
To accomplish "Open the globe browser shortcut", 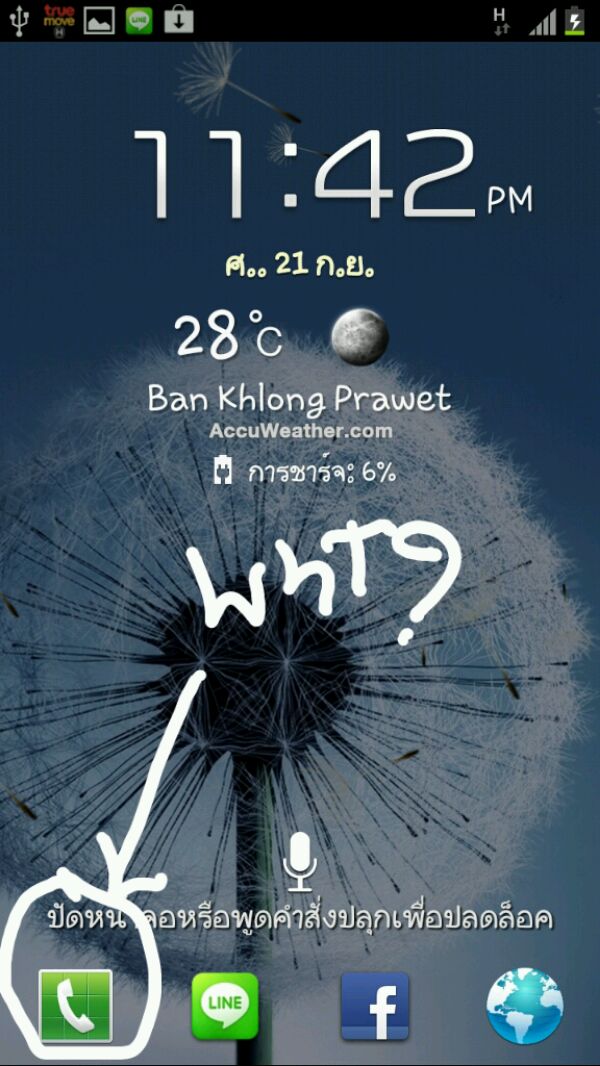I will click(x=524, y=1005).
